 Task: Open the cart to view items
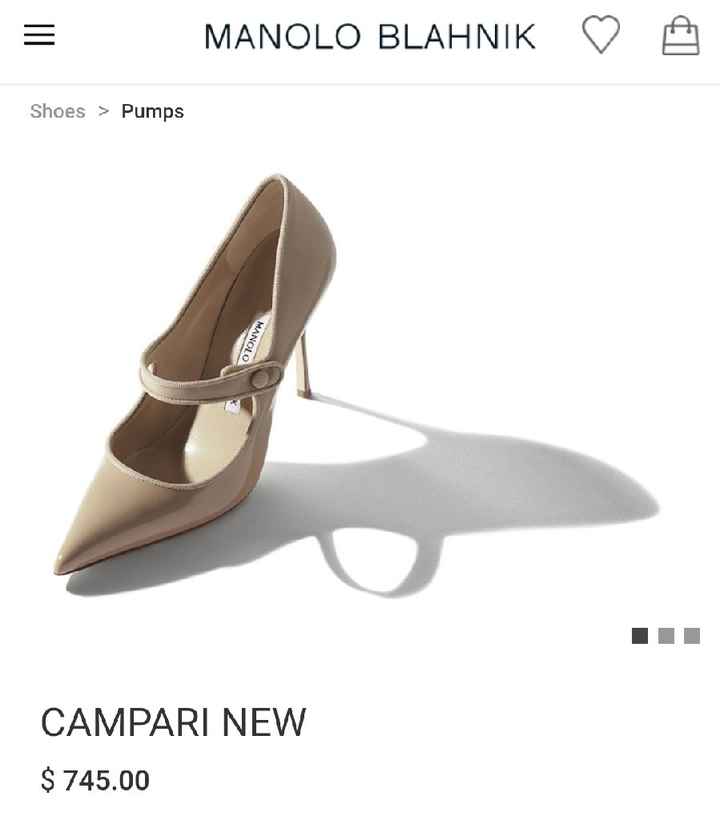(x=683, y=37)
